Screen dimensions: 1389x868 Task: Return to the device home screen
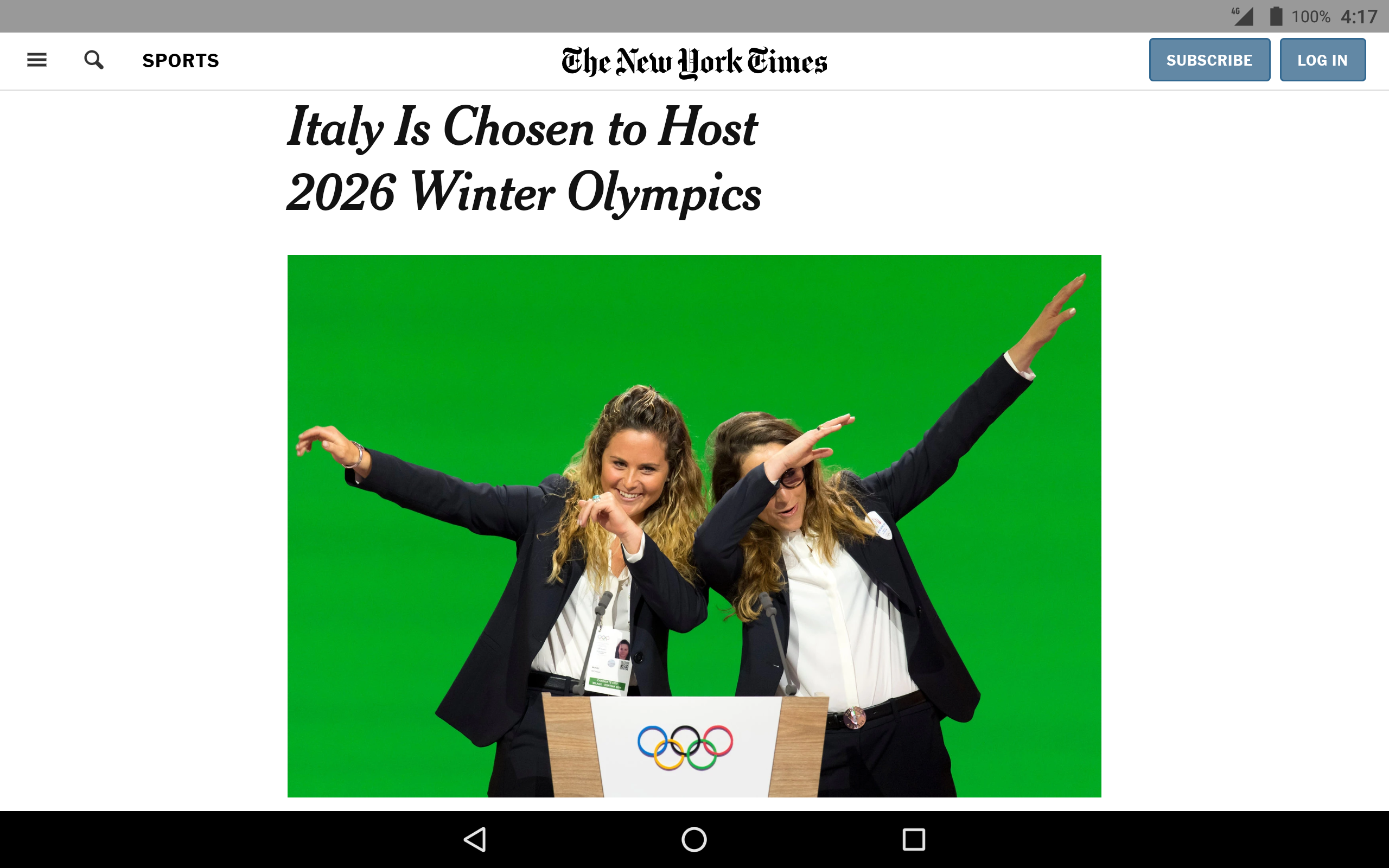[694, 839]
